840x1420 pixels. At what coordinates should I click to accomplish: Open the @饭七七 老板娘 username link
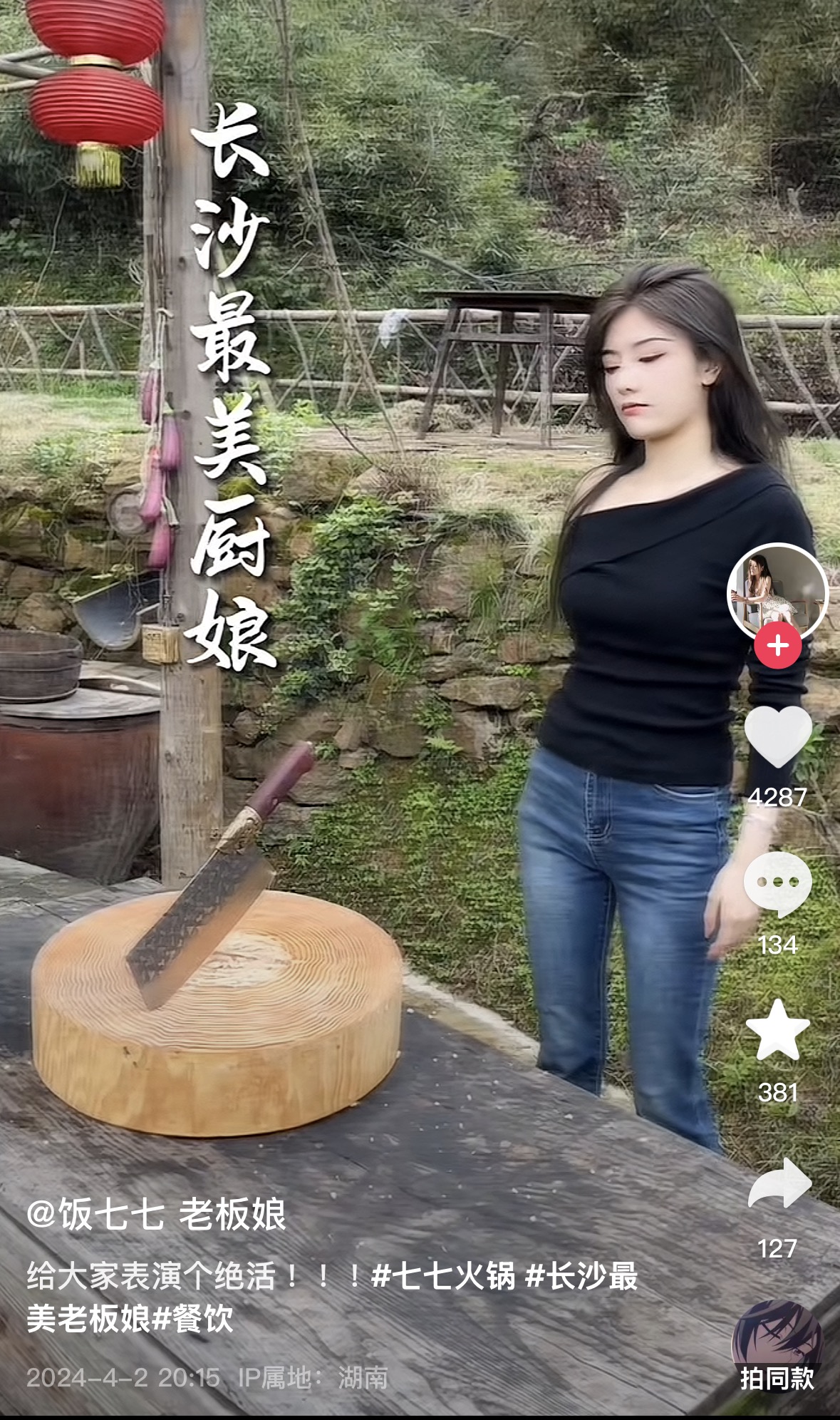tap(156, 1215)
